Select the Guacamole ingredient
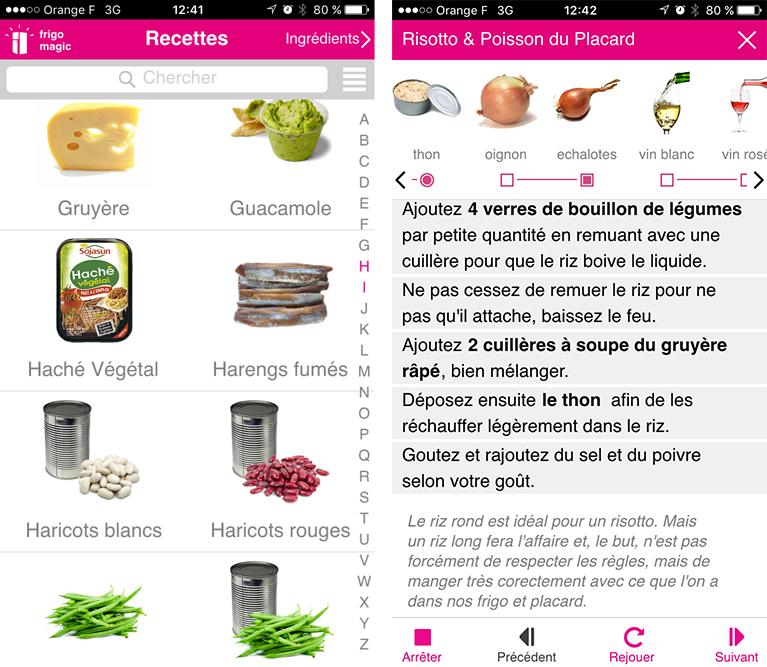 280,160
